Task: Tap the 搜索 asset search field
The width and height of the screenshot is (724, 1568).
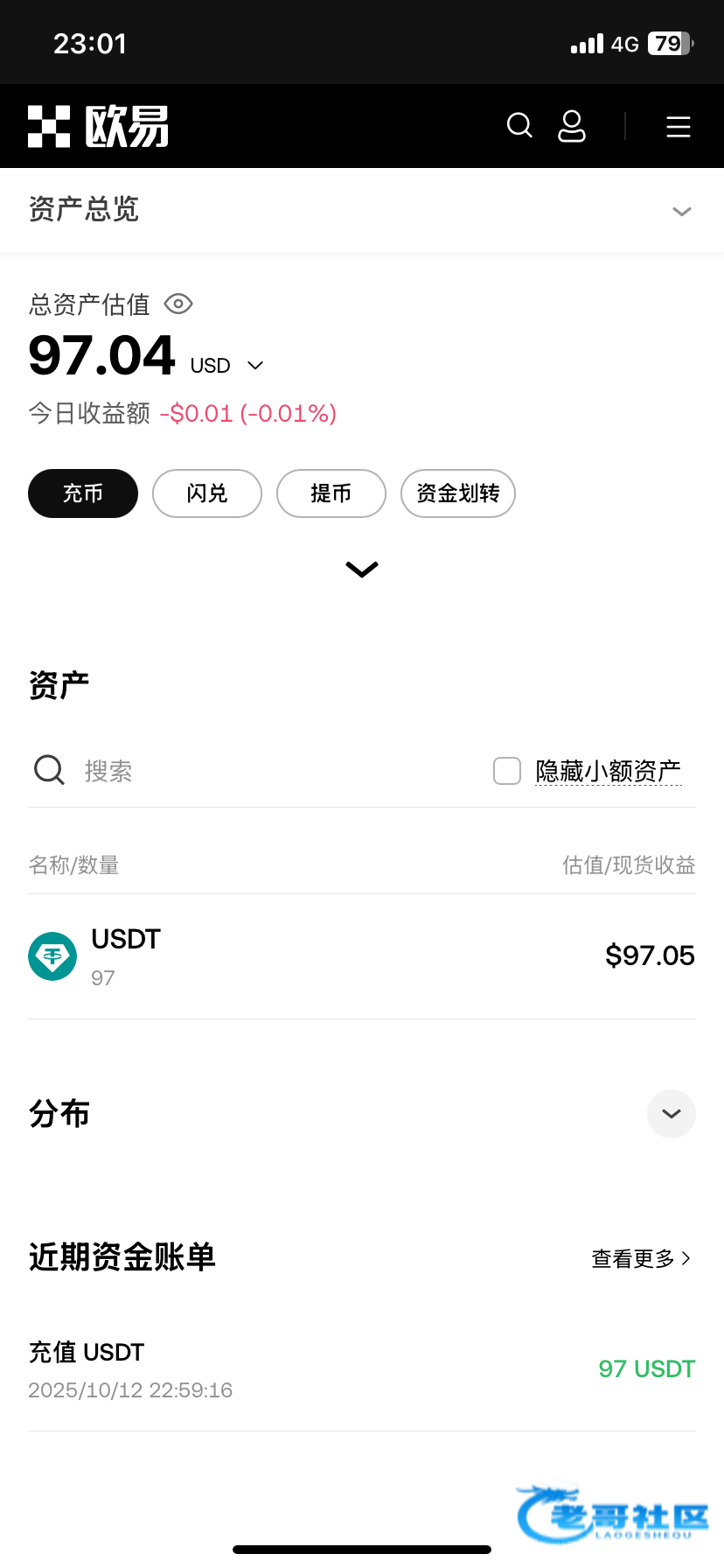Action: (262, 771)
